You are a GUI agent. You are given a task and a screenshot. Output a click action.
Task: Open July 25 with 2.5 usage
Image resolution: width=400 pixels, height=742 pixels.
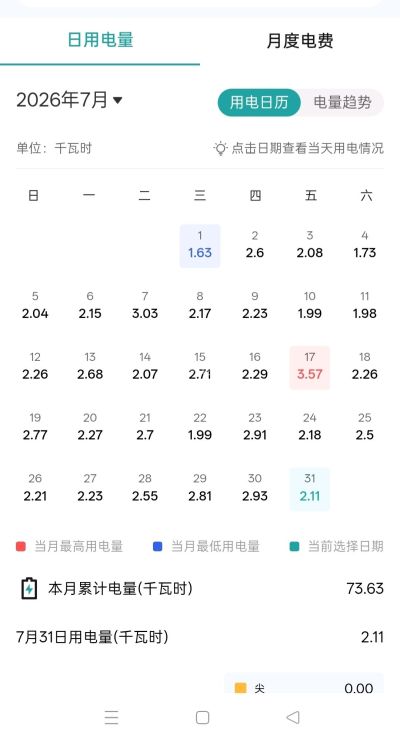tap(364, 427)
